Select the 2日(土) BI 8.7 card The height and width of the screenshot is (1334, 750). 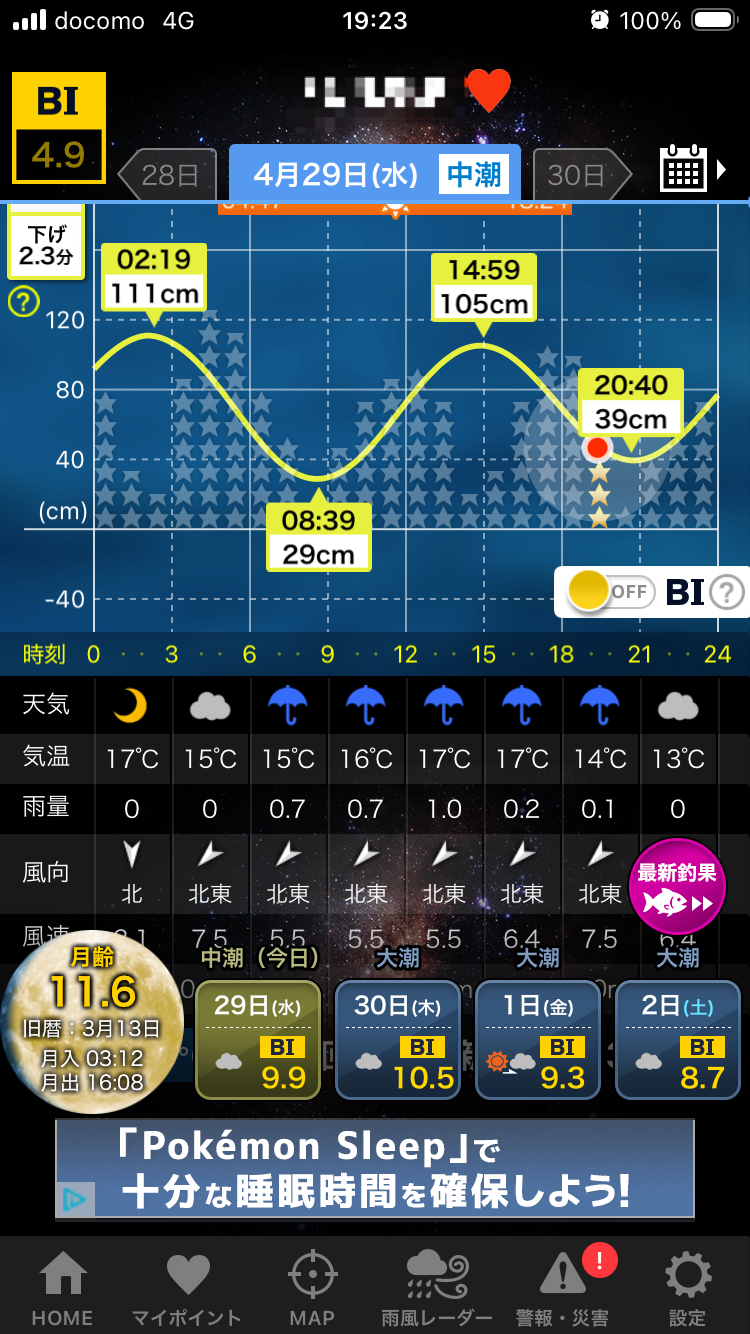point(678,1040)
